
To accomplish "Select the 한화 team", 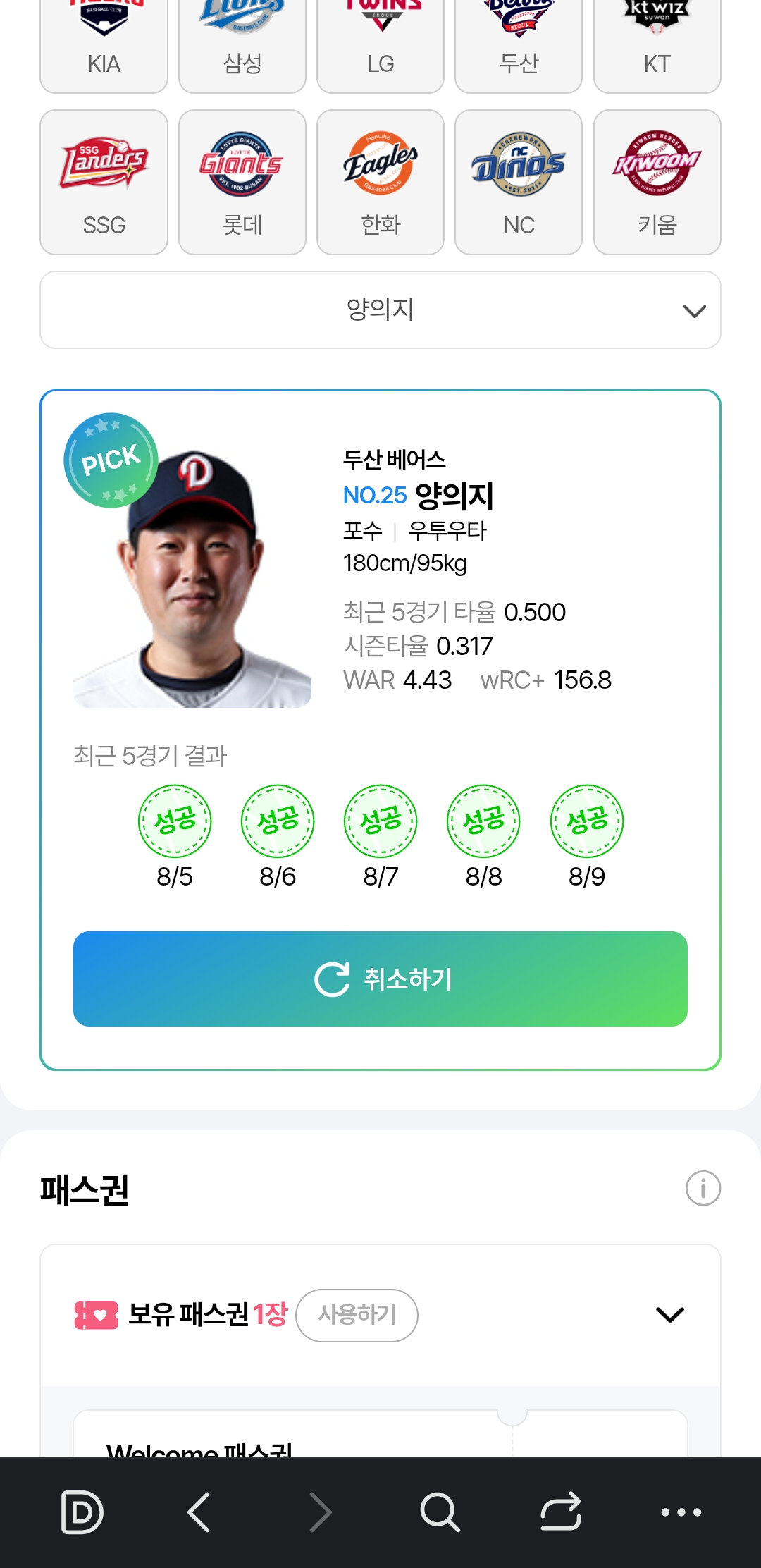I will pos(380,182).
